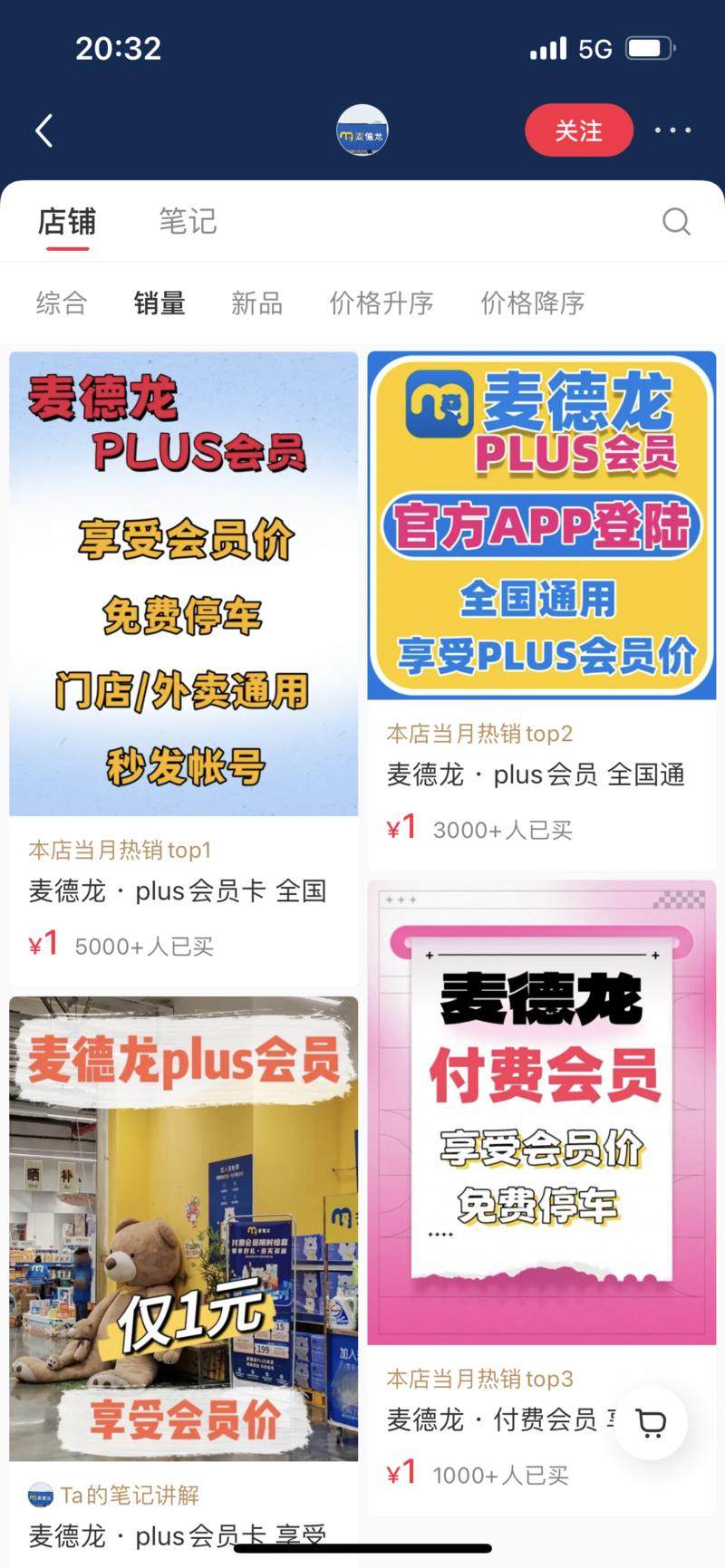Sort by 价格降序
The image size is (725, 1568).
(x=532, y=303)
